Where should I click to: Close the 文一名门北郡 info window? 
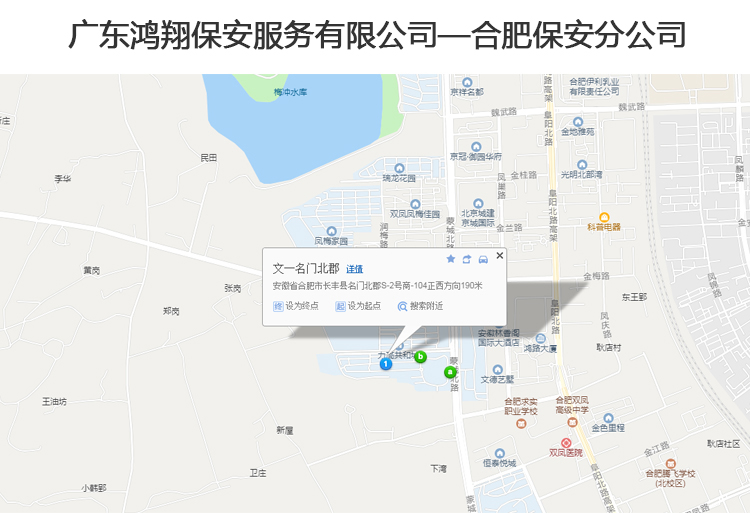pyautogui.click(x=500, y=256)
